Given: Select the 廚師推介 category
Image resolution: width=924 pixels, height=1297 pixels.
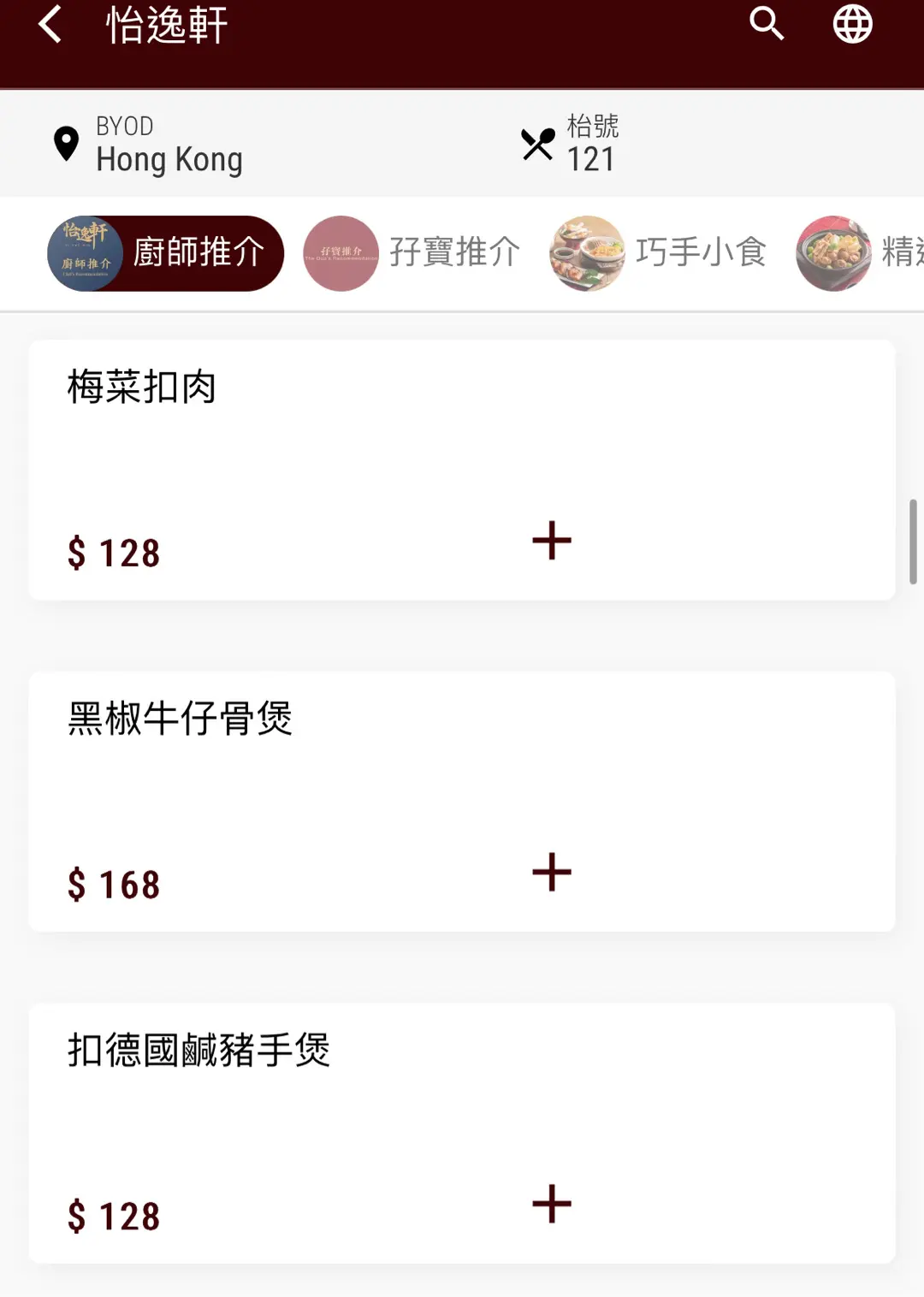Looking at the screenshot, I should [x=165, y=253].
